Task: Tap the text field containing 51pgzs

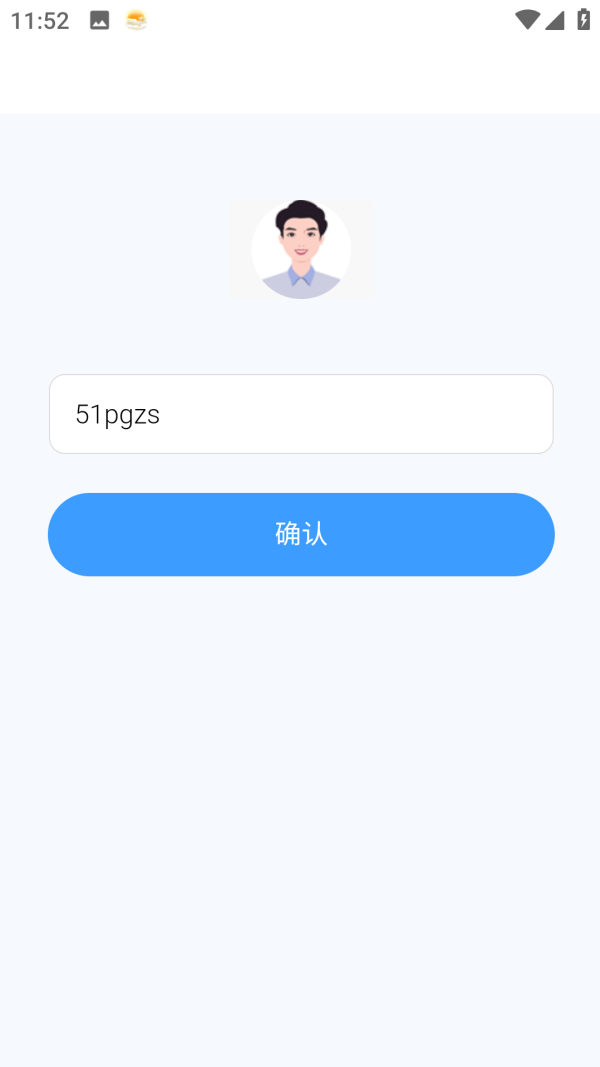Action: click(300, 414)
